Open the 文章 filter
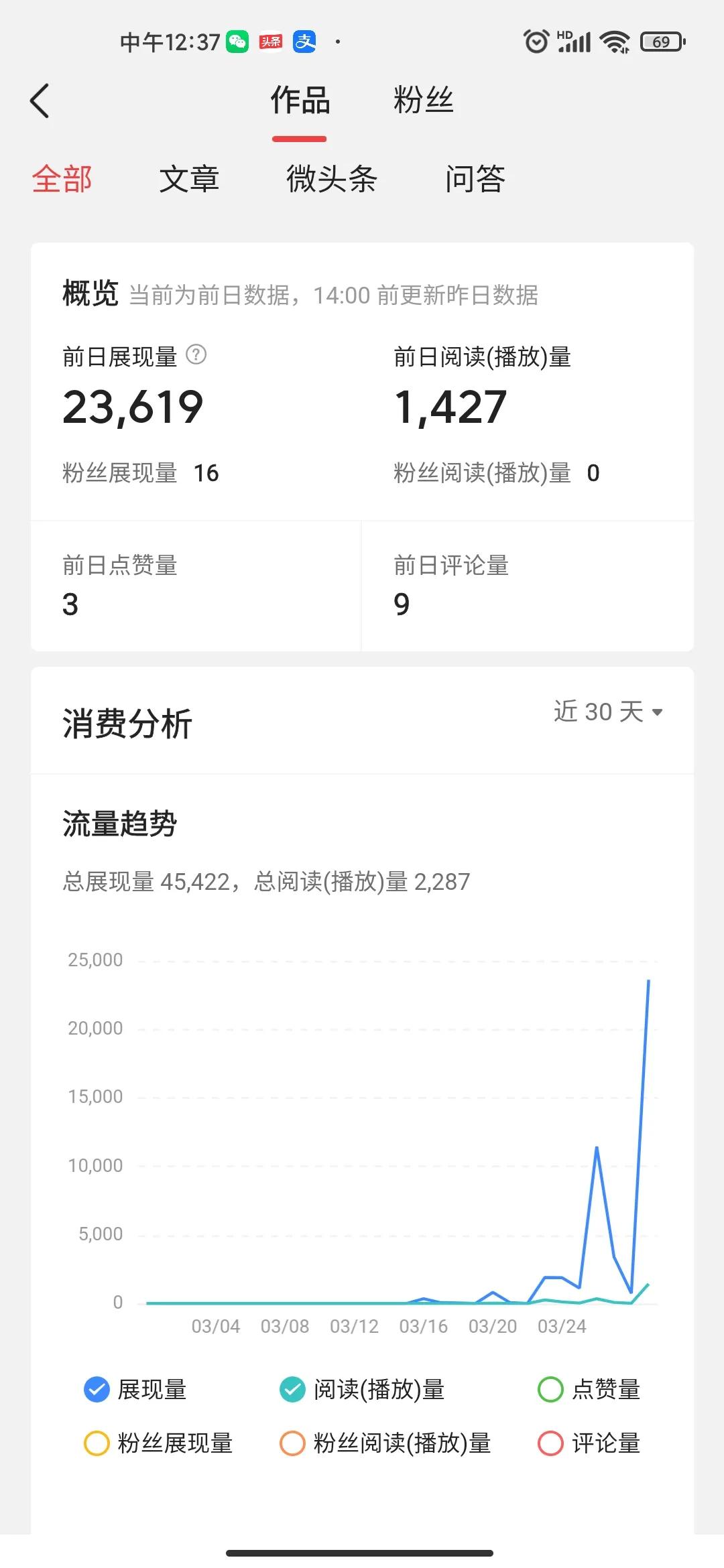The image size is (724, 1568). coord(190,180)
